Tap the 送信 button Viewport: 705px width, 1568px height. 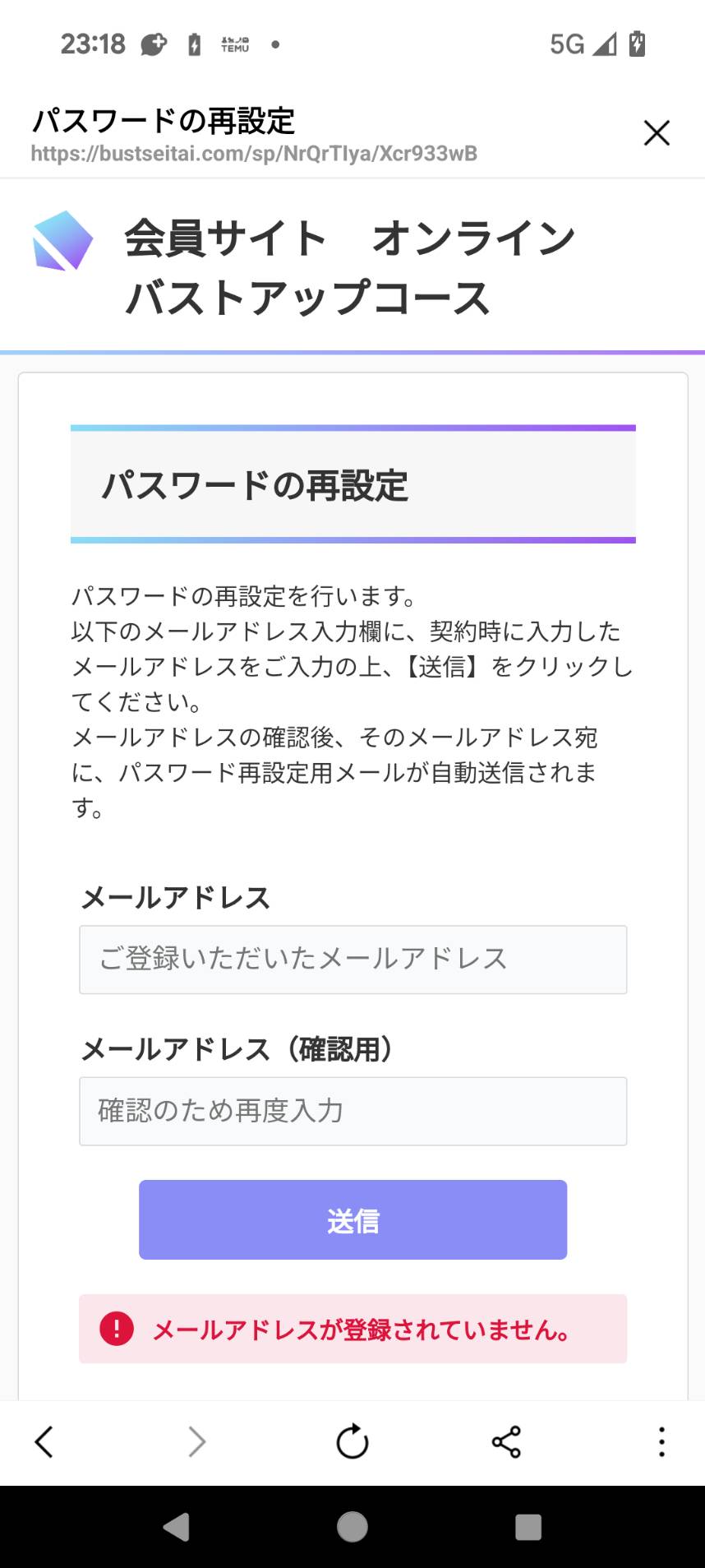pyautogui.click(x=352, y=1219)
